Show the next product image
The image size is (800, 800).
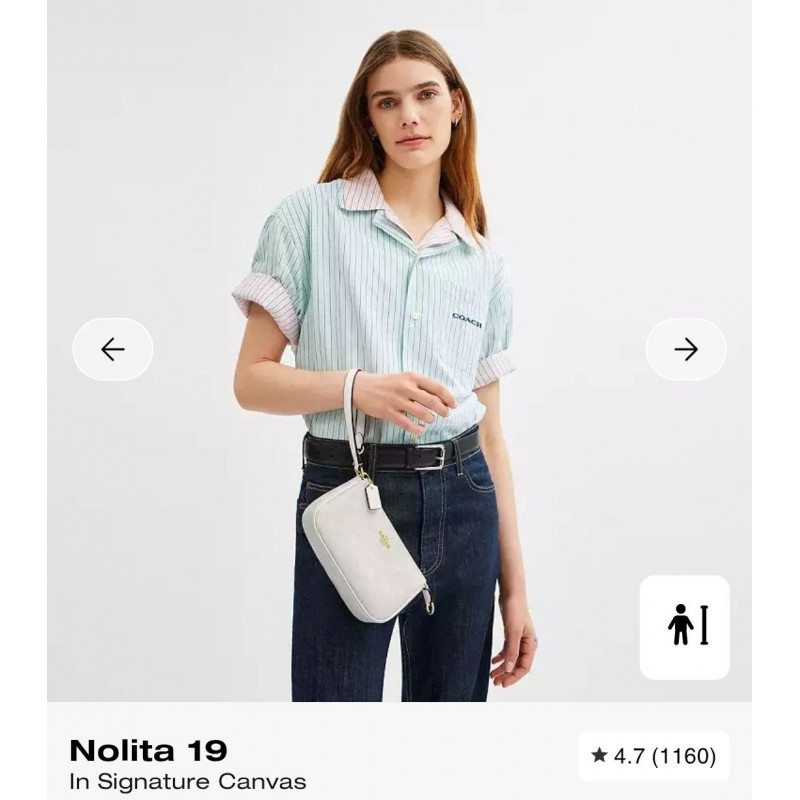[x=685, y=349]
